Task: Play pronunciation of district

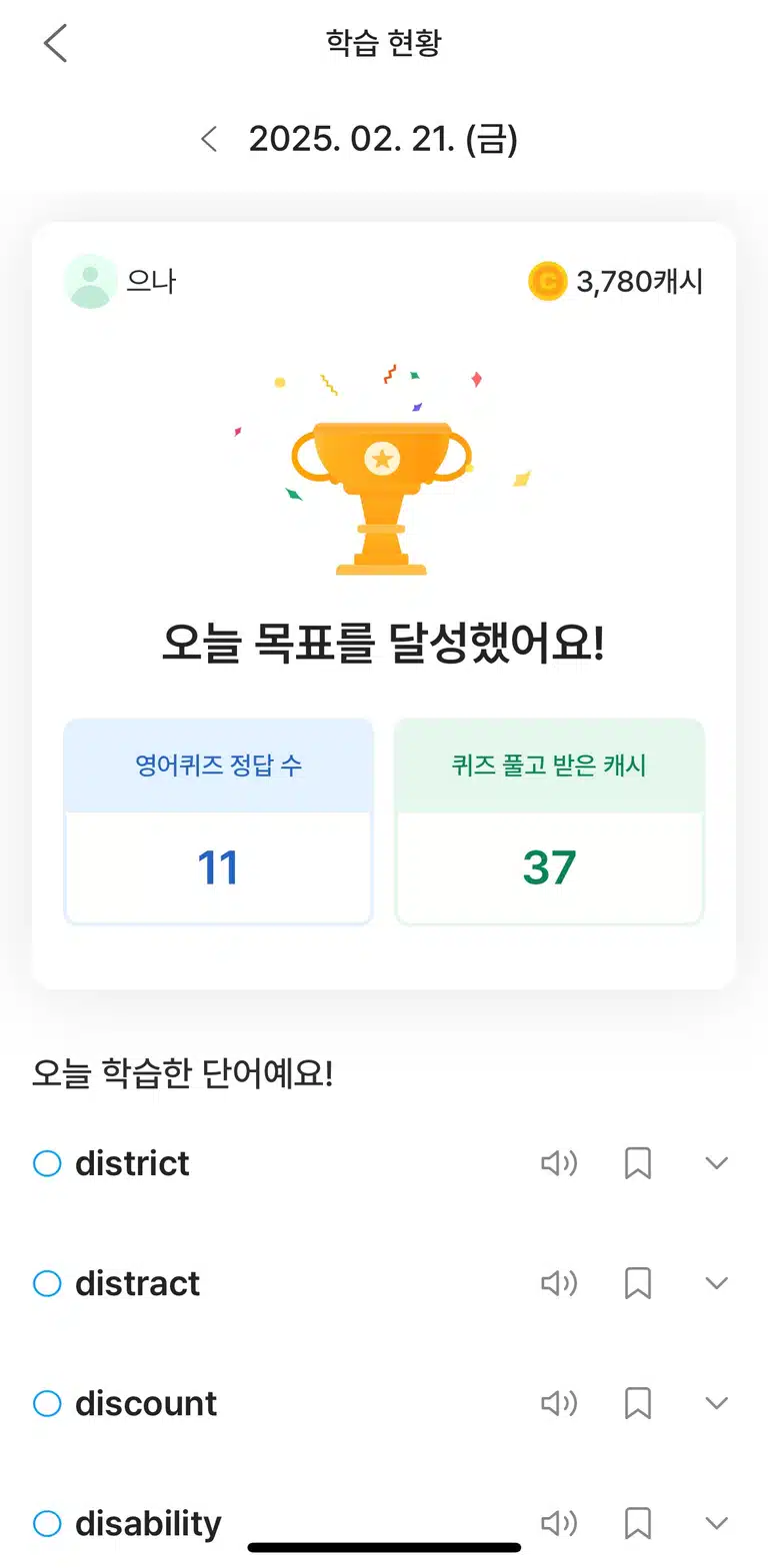Action: pos(559,1163)
